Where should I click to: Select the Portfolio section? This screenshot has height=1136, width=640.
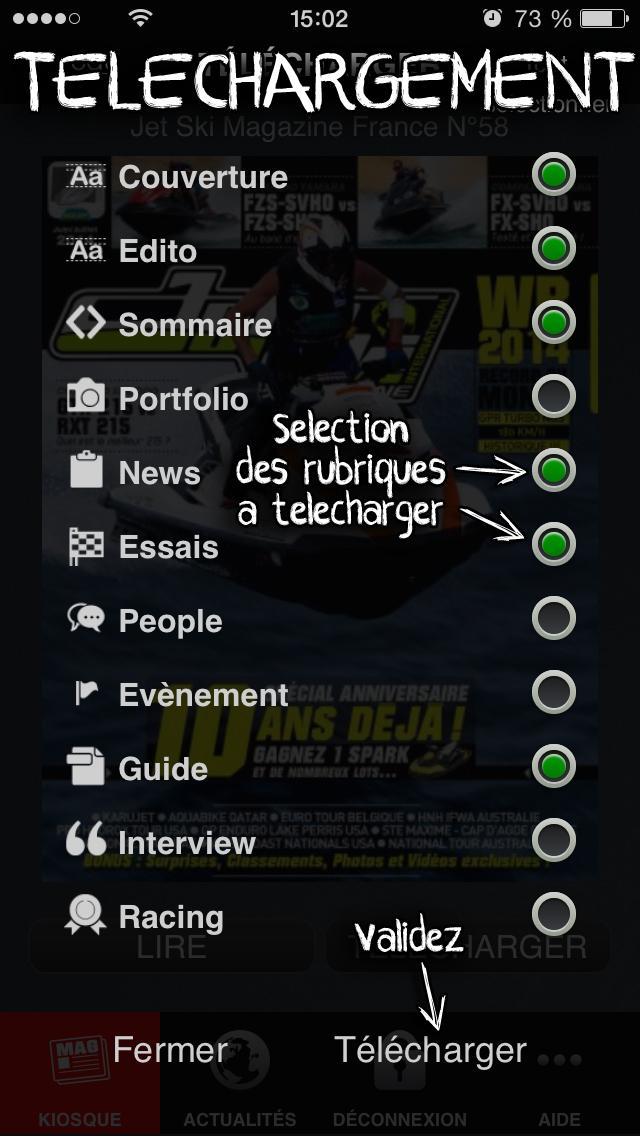(553, 396)
